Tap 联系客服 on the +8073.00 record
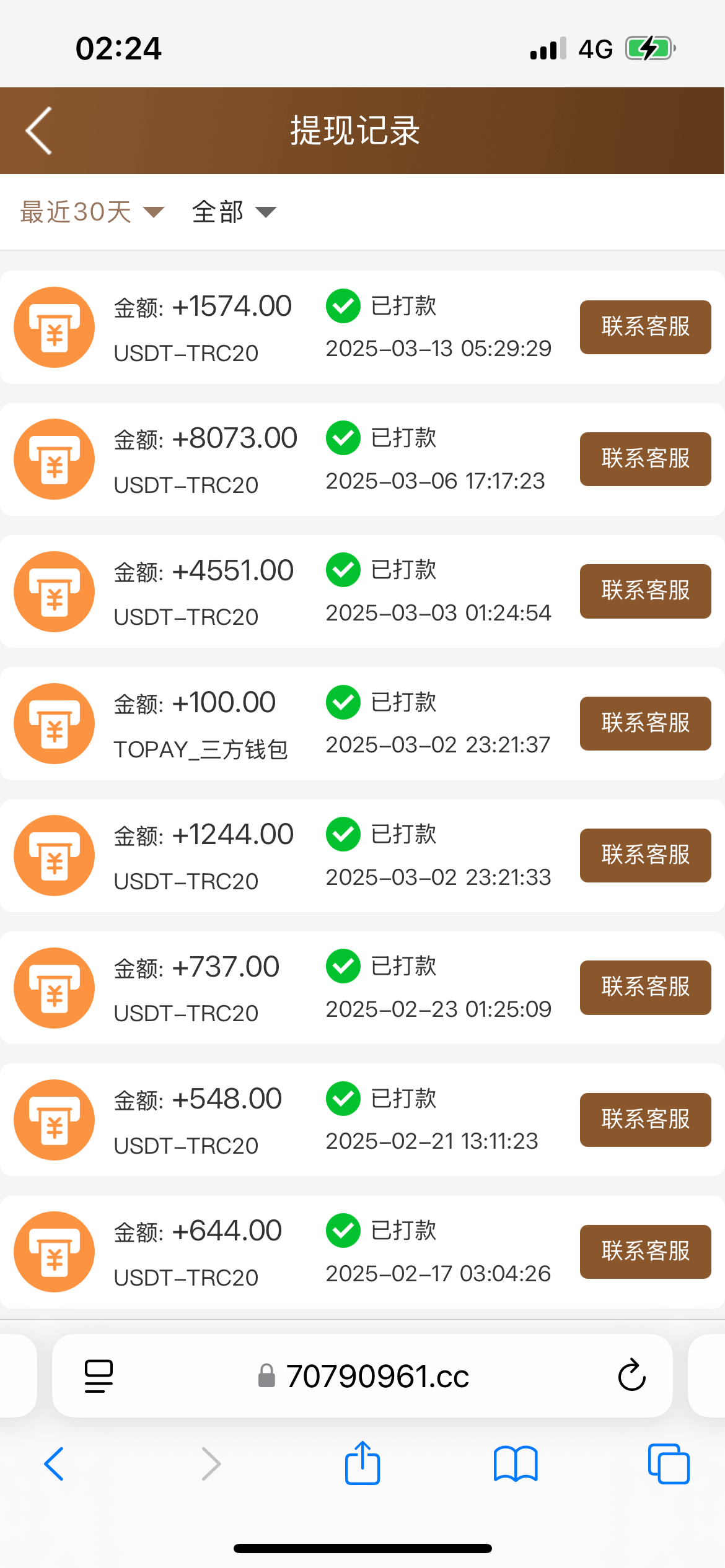The height and width of the screenshot is (1568, 725). pyautogui.click(x=645, y=459)
